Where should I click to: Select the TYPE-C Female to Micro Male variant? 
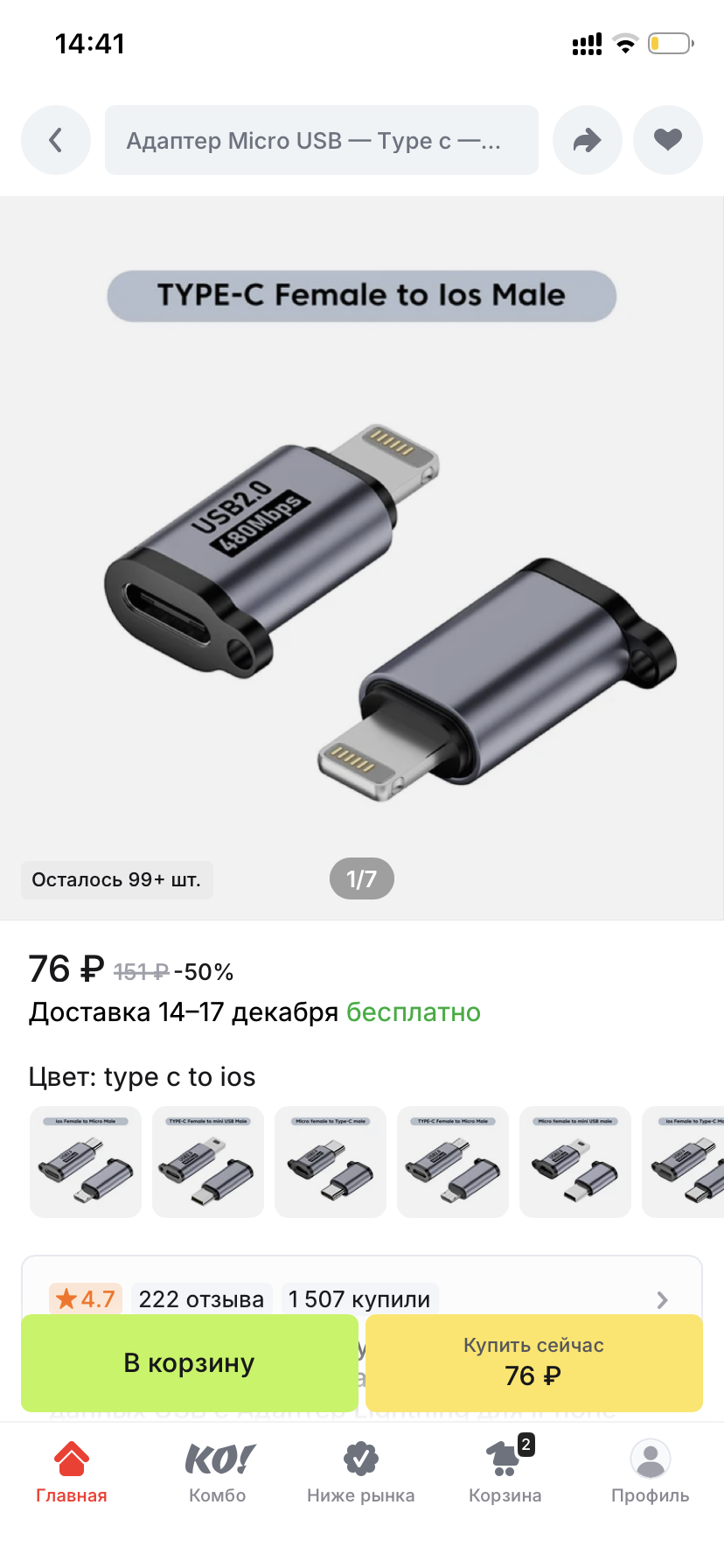453,1162
